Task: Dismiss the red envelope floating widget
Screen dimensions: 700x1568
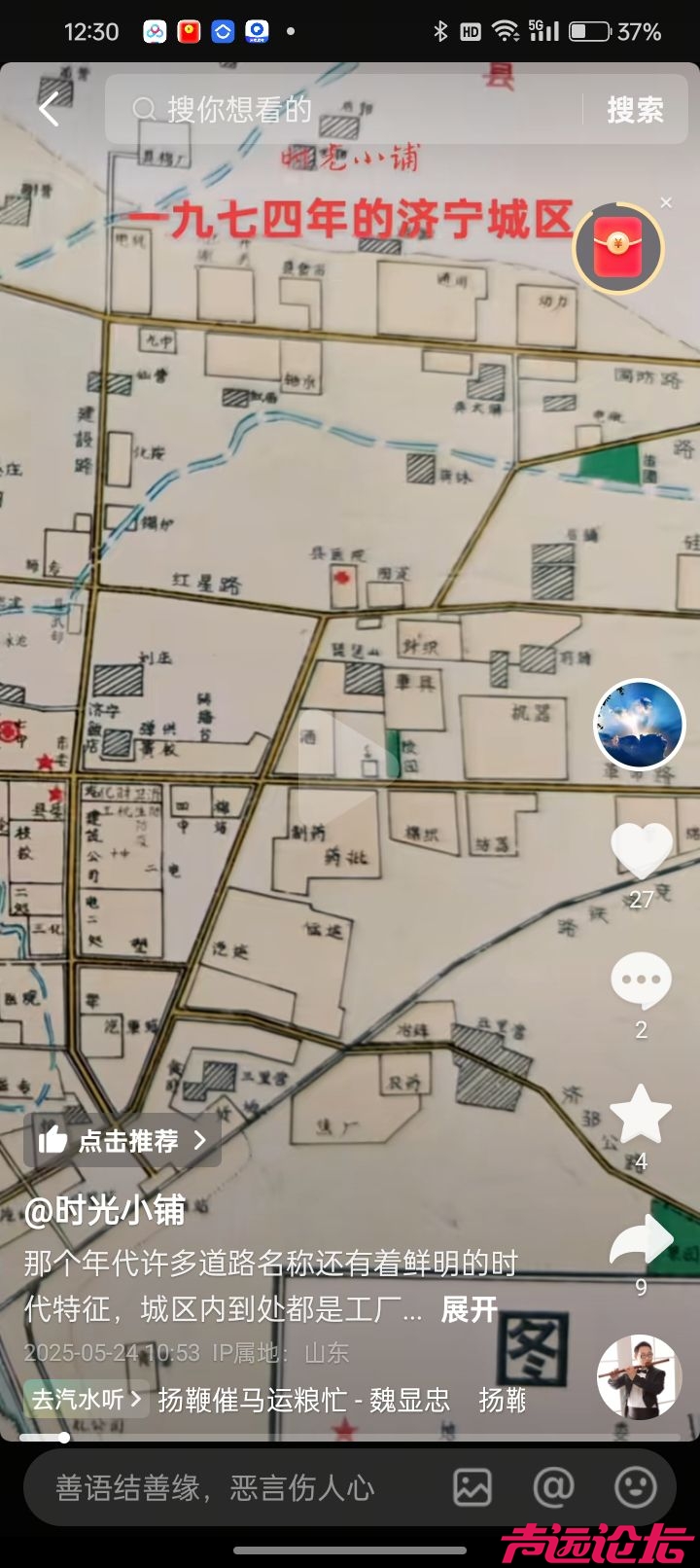Action: click(666, 203)
